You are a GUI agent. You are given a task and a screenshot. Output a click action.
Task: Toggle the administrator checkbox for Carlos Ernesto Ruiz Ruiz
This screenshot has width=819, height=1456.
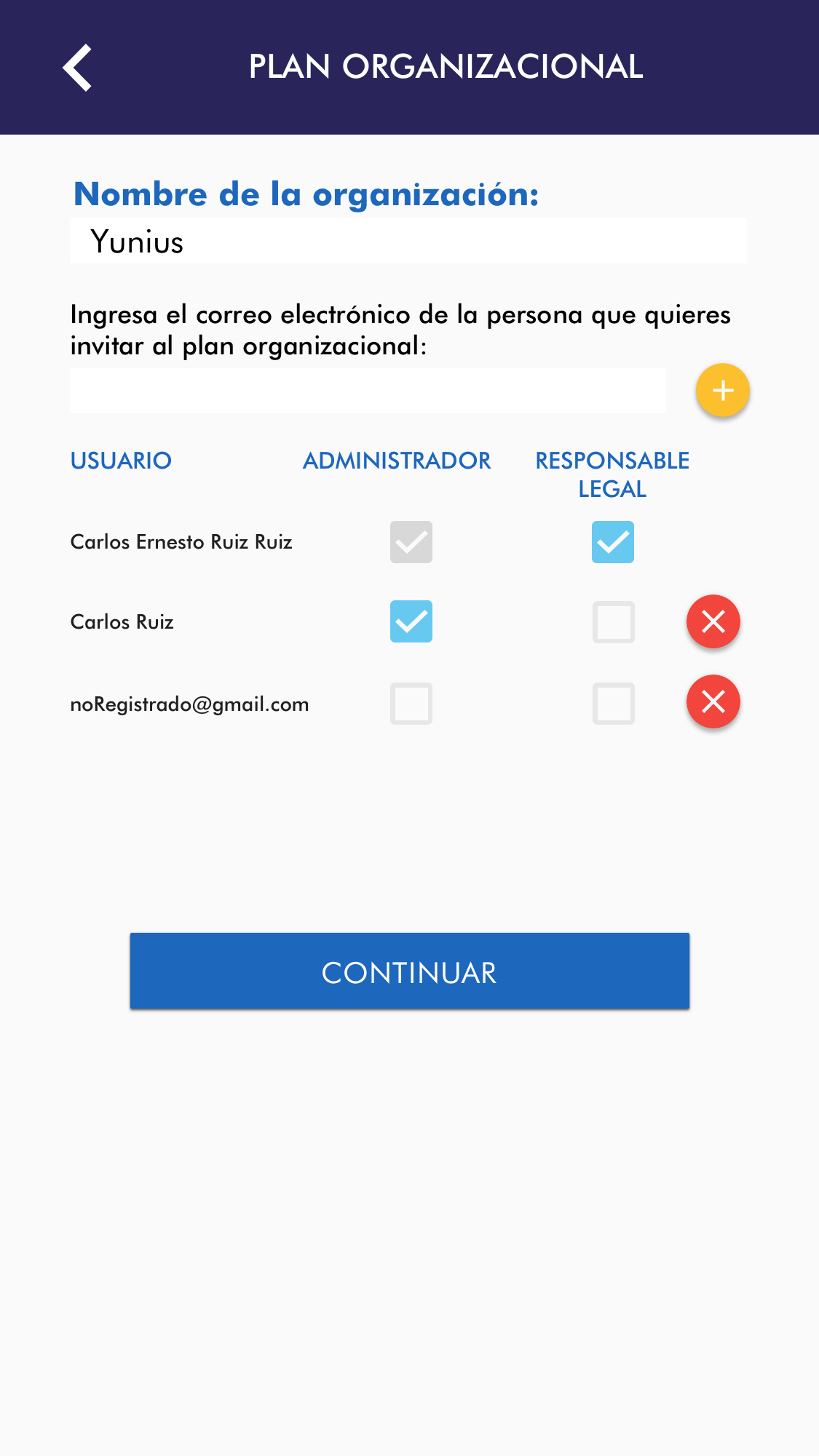[x=411, y=542]
